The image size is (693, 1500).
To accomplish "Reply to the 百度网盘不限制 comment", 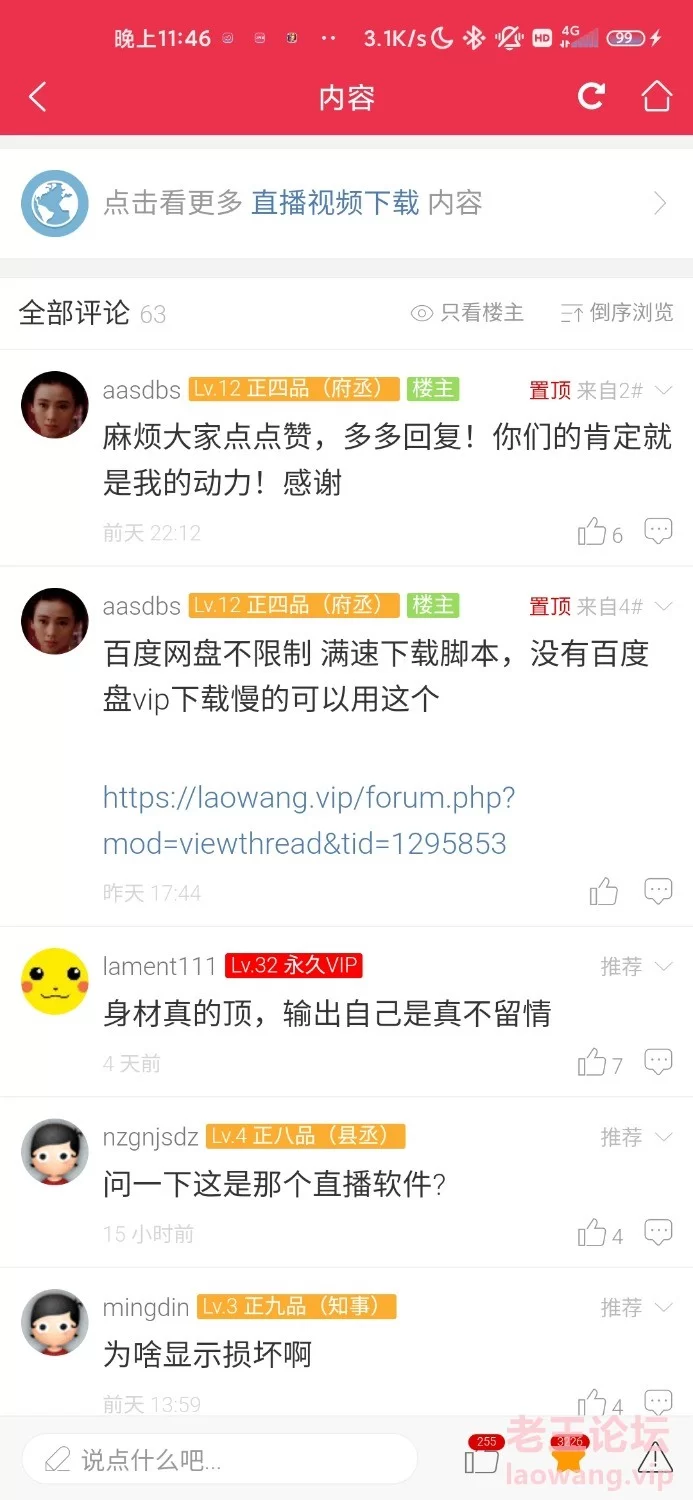I will click(658, 890).
